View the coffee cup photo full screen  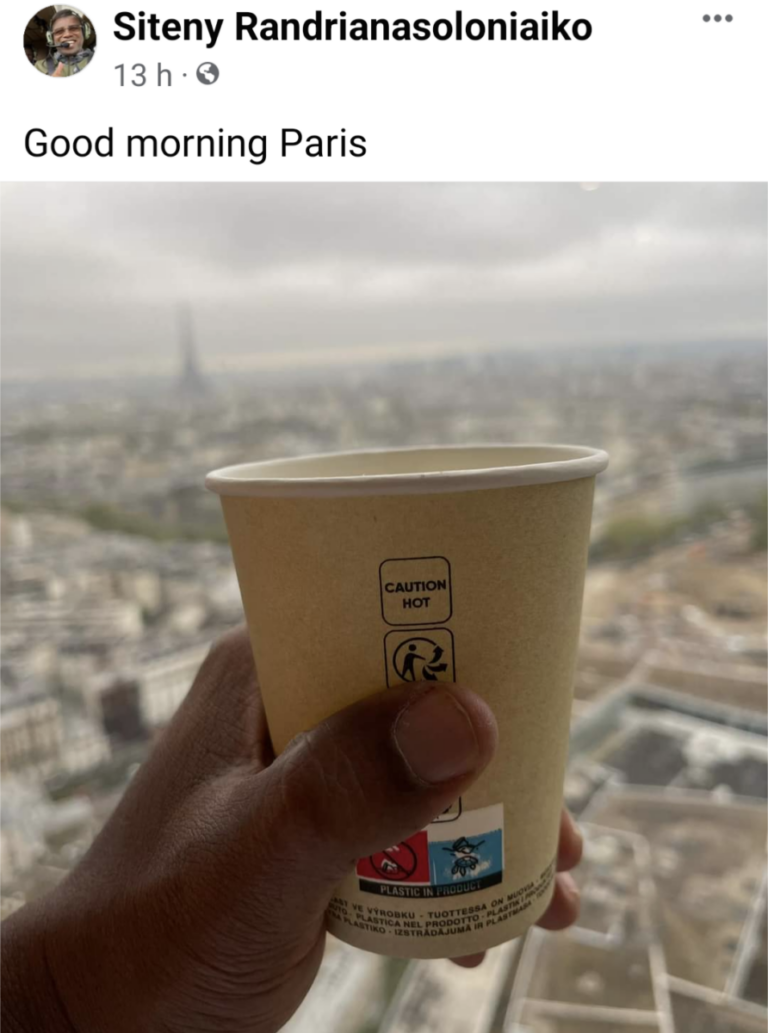point(384,606)
